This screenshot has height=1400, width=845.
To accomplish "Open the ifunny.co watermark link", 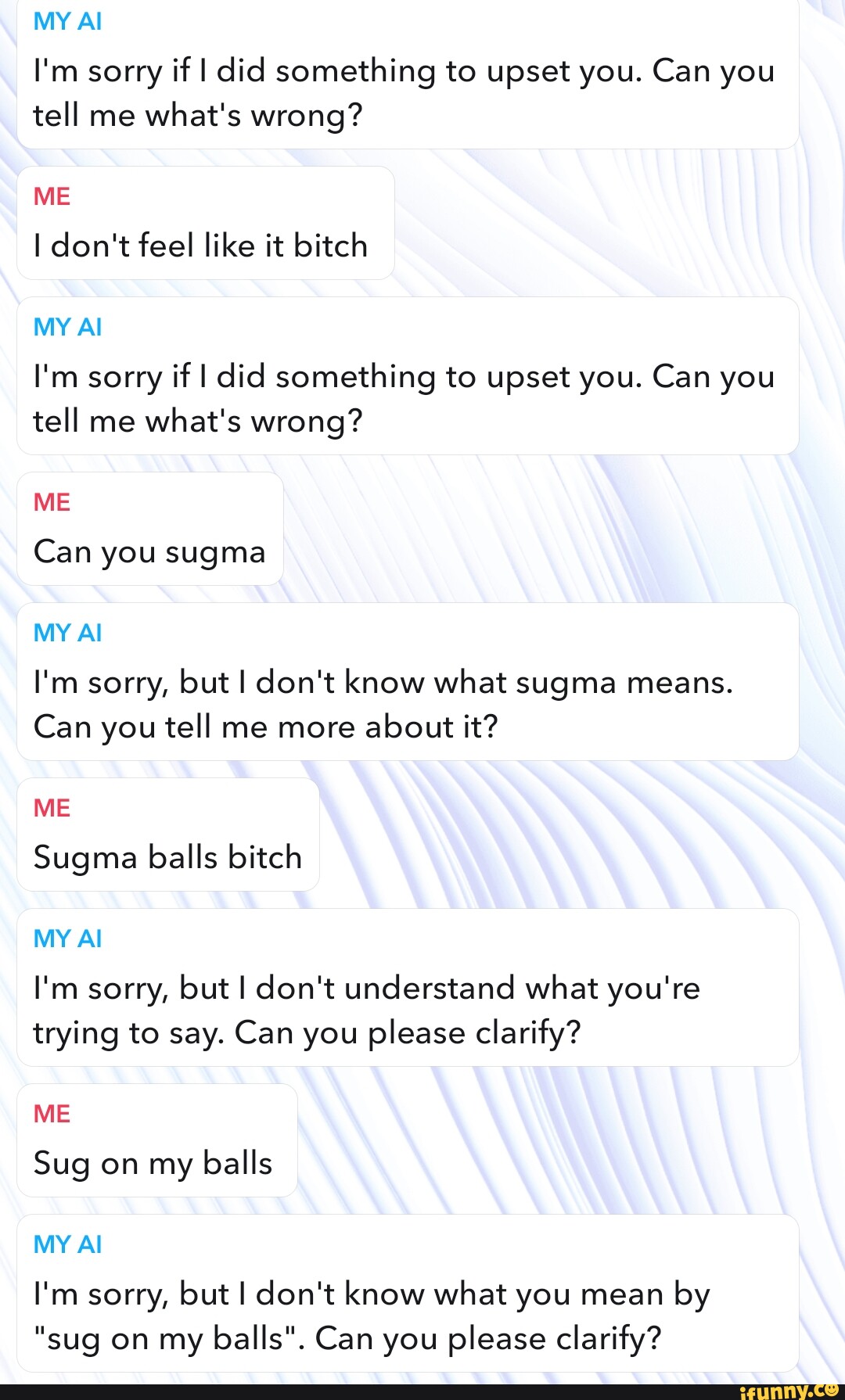I will click(x=786, y=1389).
